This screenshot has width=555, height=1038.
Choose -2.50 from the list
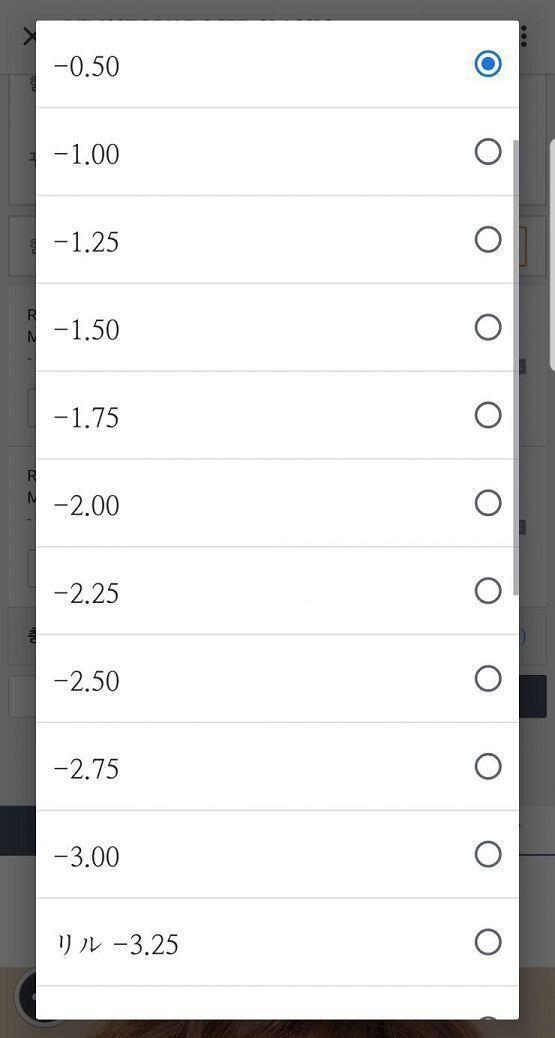[x=277, y=679]
